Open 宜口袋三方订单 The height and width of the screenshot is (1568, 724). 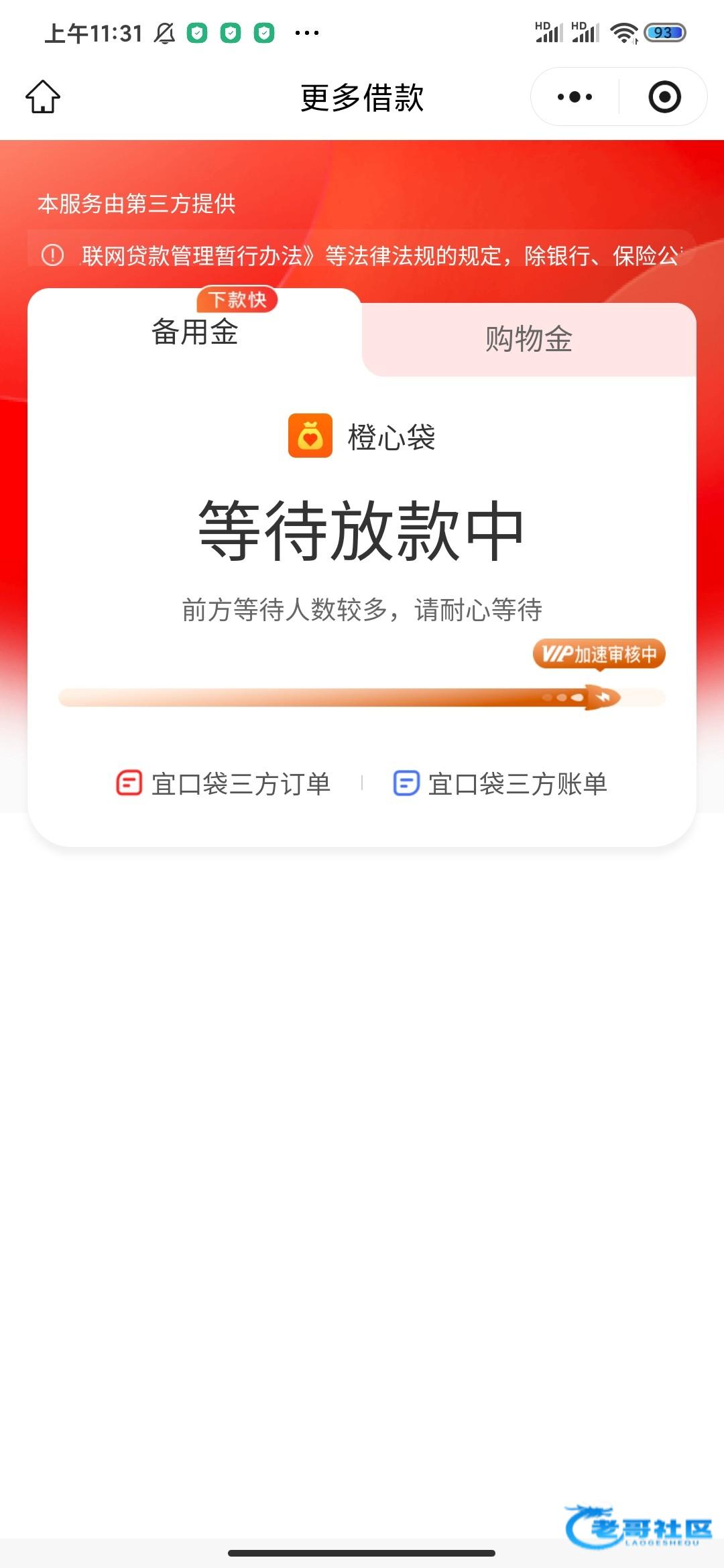[x=224, y=783]
